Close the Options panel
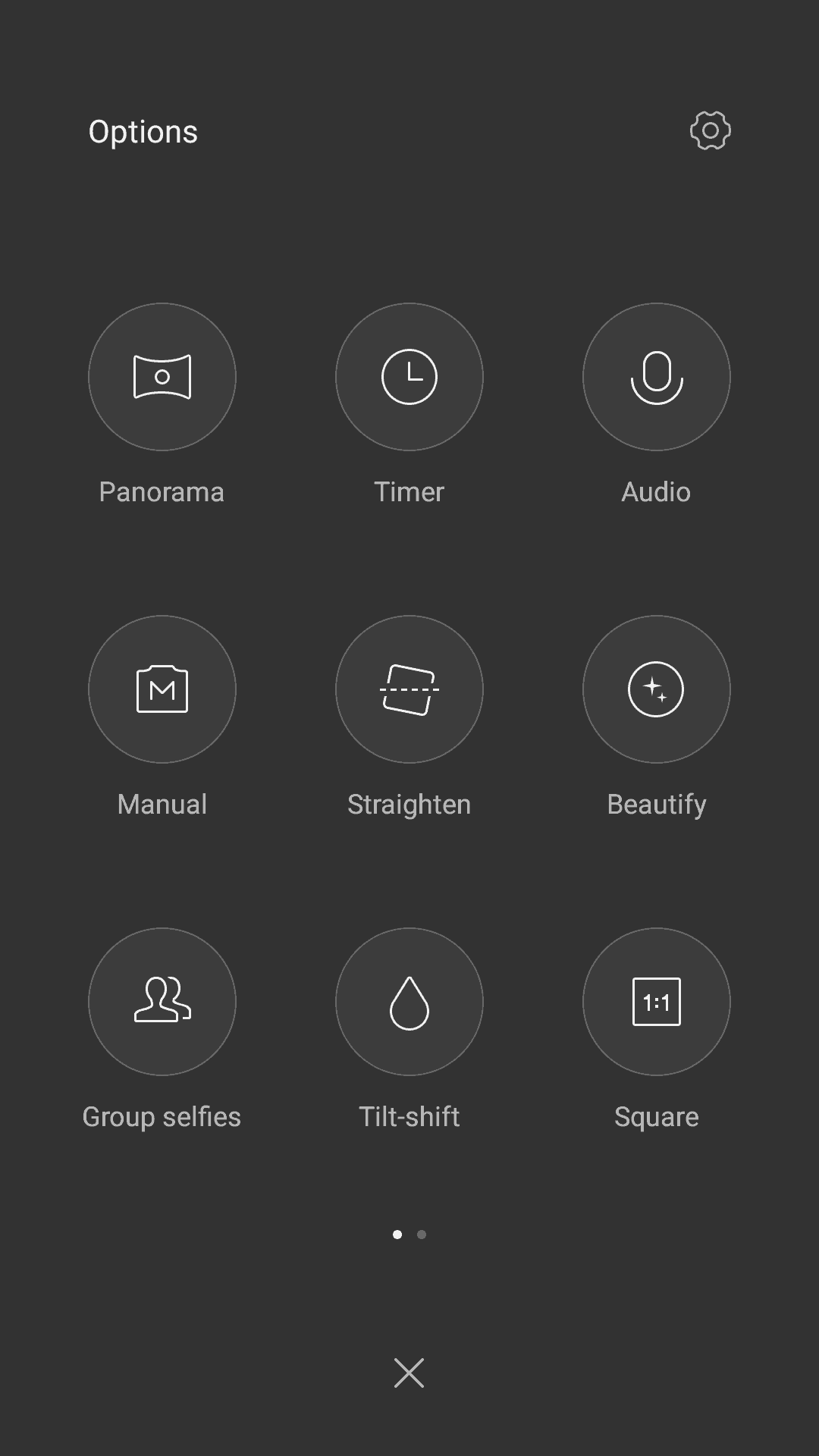The width and height of the screenshot is (819, 1456). point(409,1373)
